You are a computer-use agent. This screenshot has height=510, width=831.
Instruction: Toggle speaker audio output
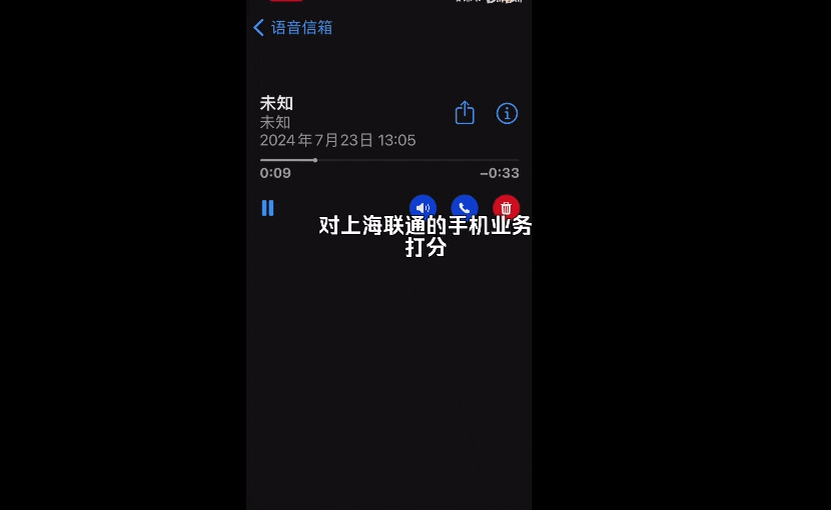coord(423,206)
